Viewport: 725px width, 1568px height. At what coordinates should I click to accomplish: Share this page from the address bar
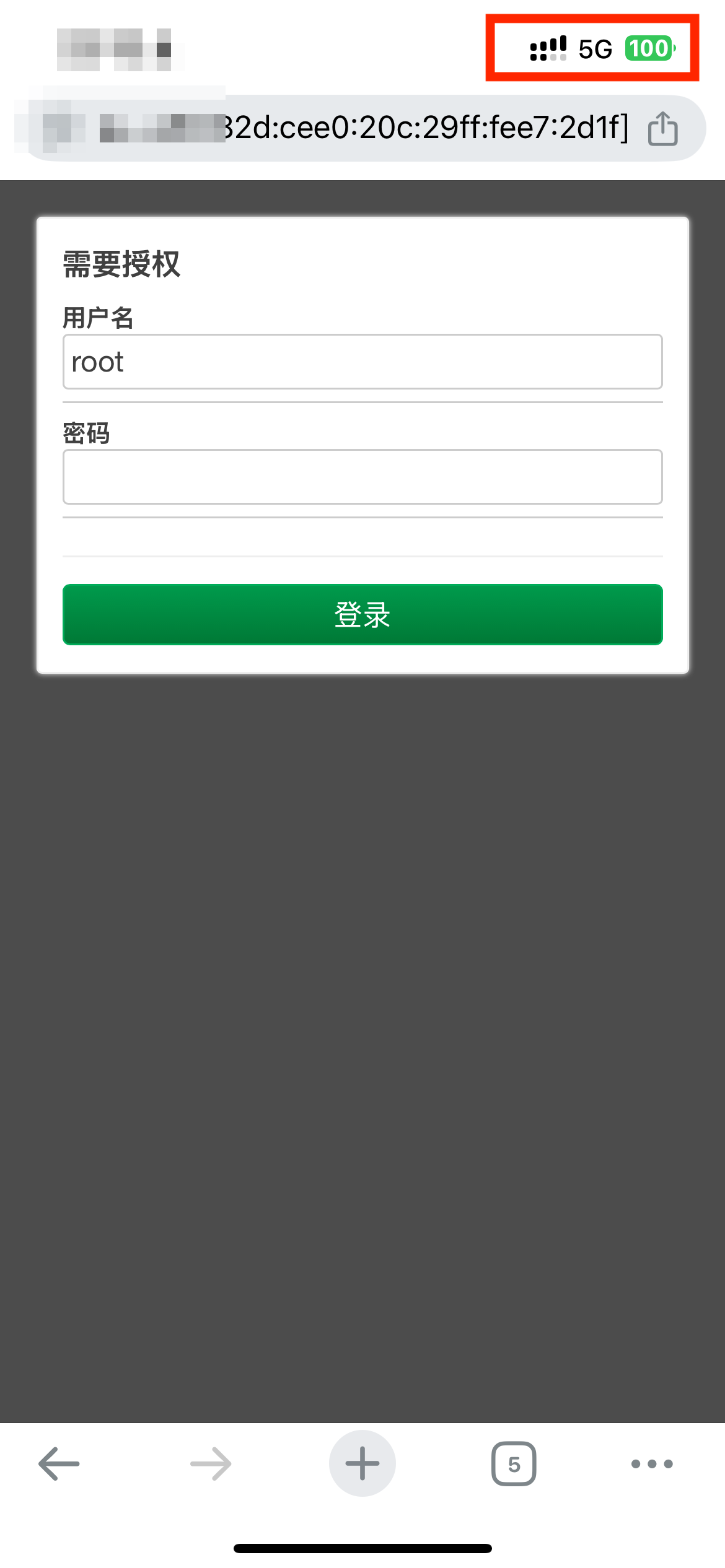663,128
